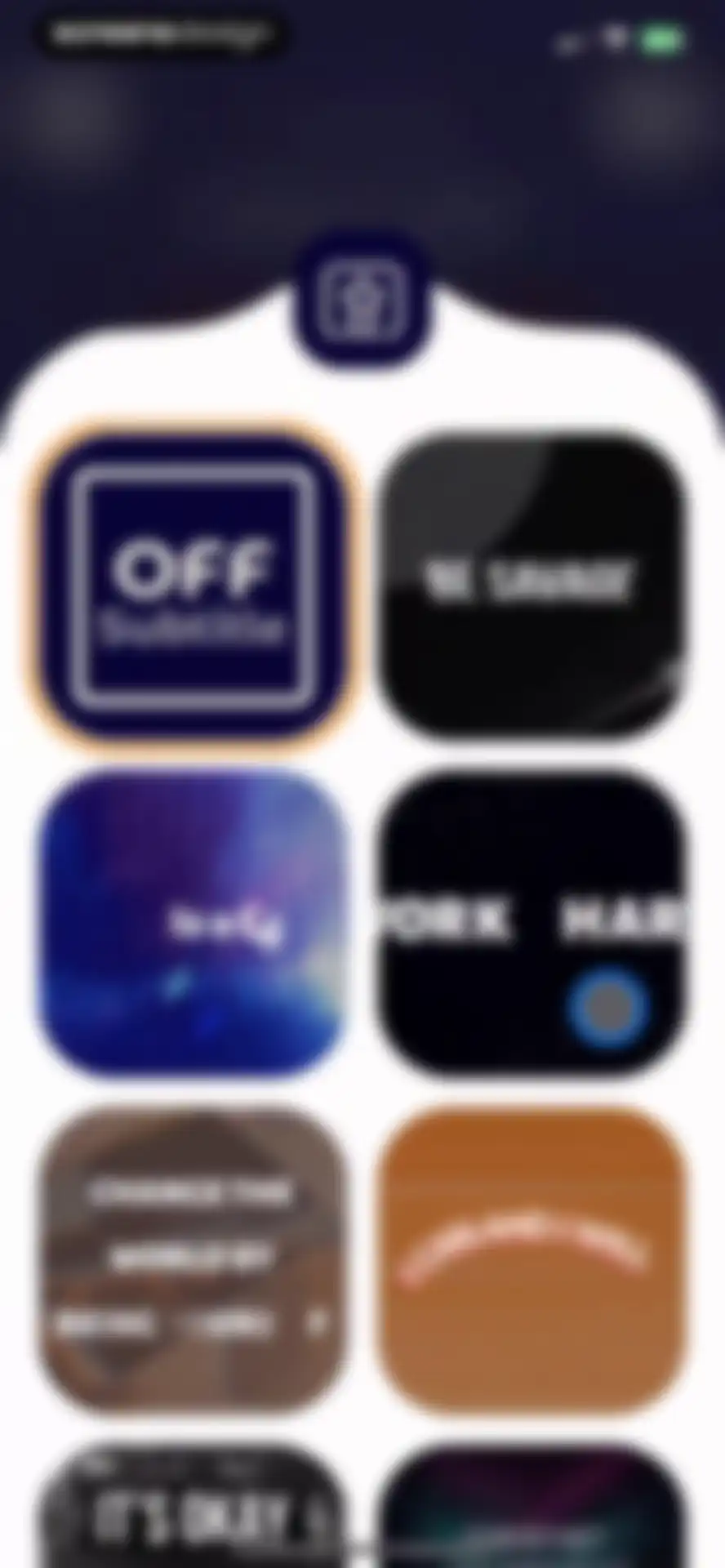Choose the BE SAVAGE subtitle style
Screen dimensions: 725x1568
532,585
